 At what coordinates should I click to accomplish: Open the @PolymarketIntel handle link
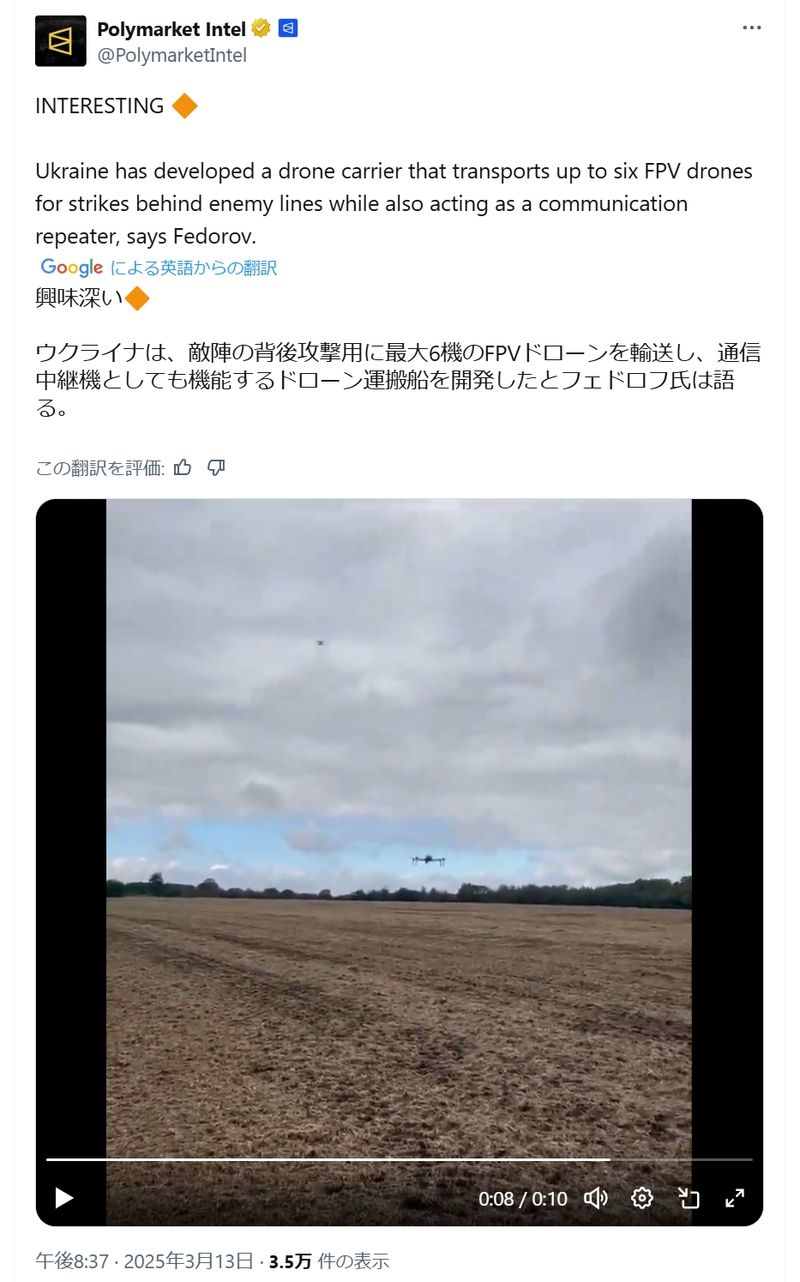[x=171, y=55]
